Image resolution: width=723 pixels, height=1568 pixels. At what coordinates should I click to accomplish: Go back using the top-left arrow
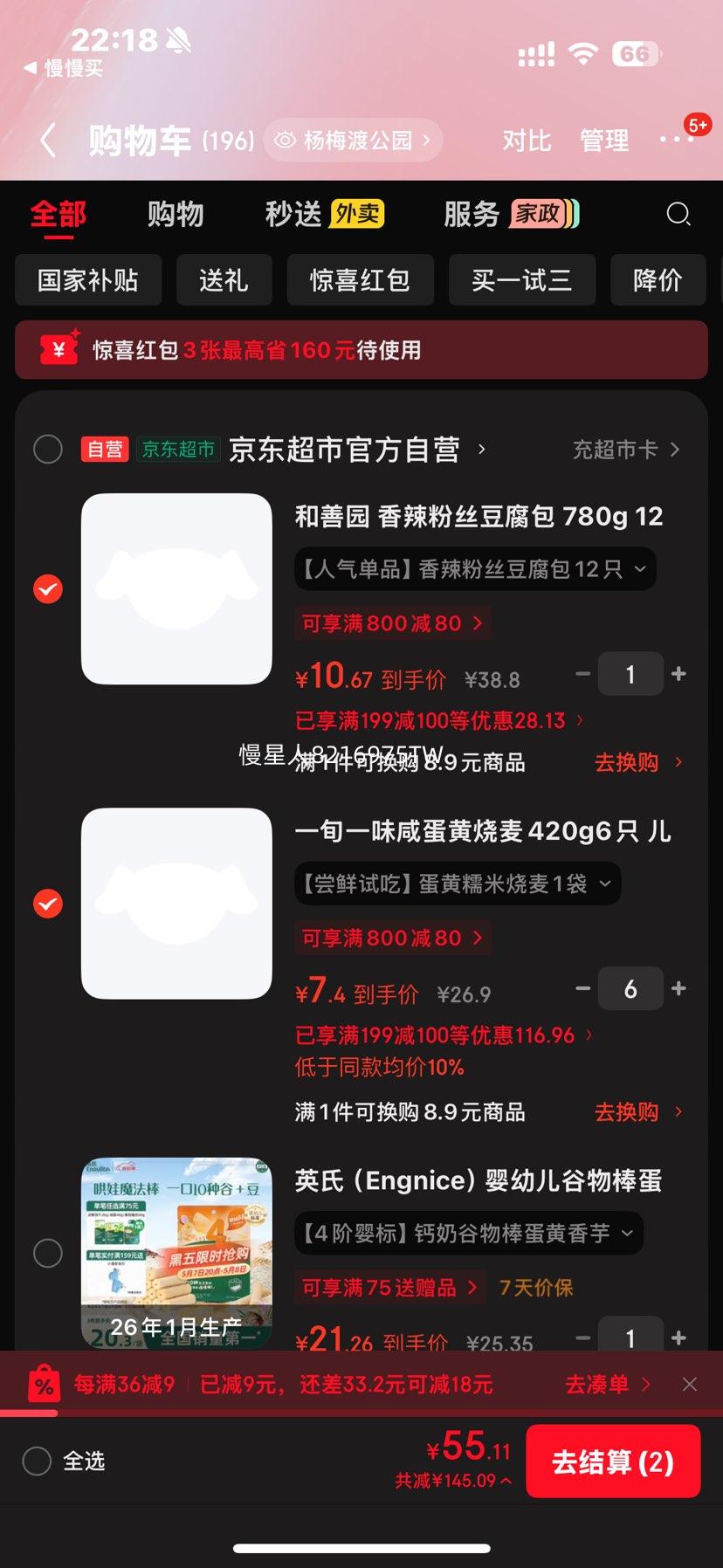click(x=48, y=141)
